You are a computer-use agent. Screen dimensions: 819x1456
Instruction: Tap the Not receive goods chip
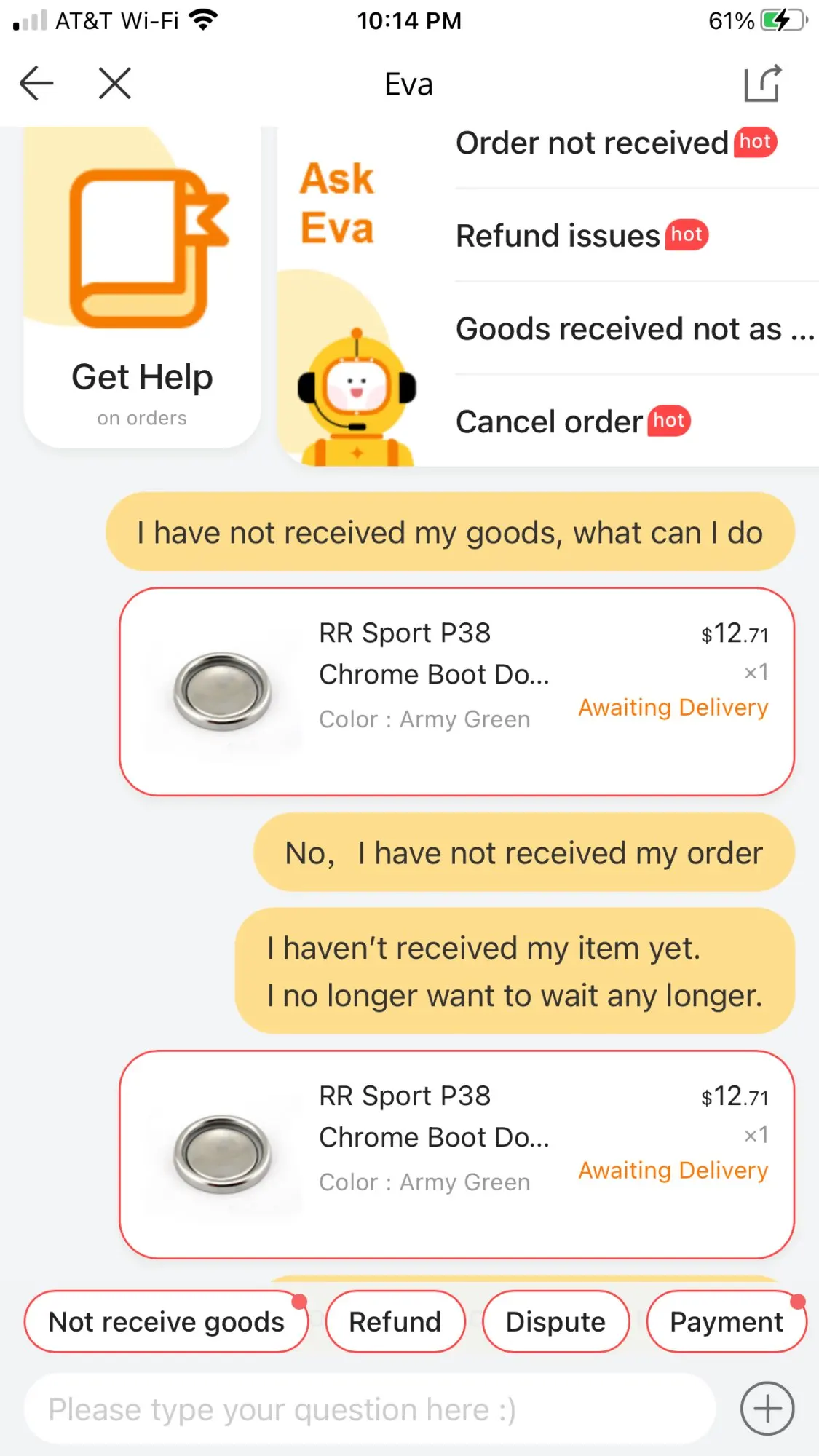tap(166, 1321)
